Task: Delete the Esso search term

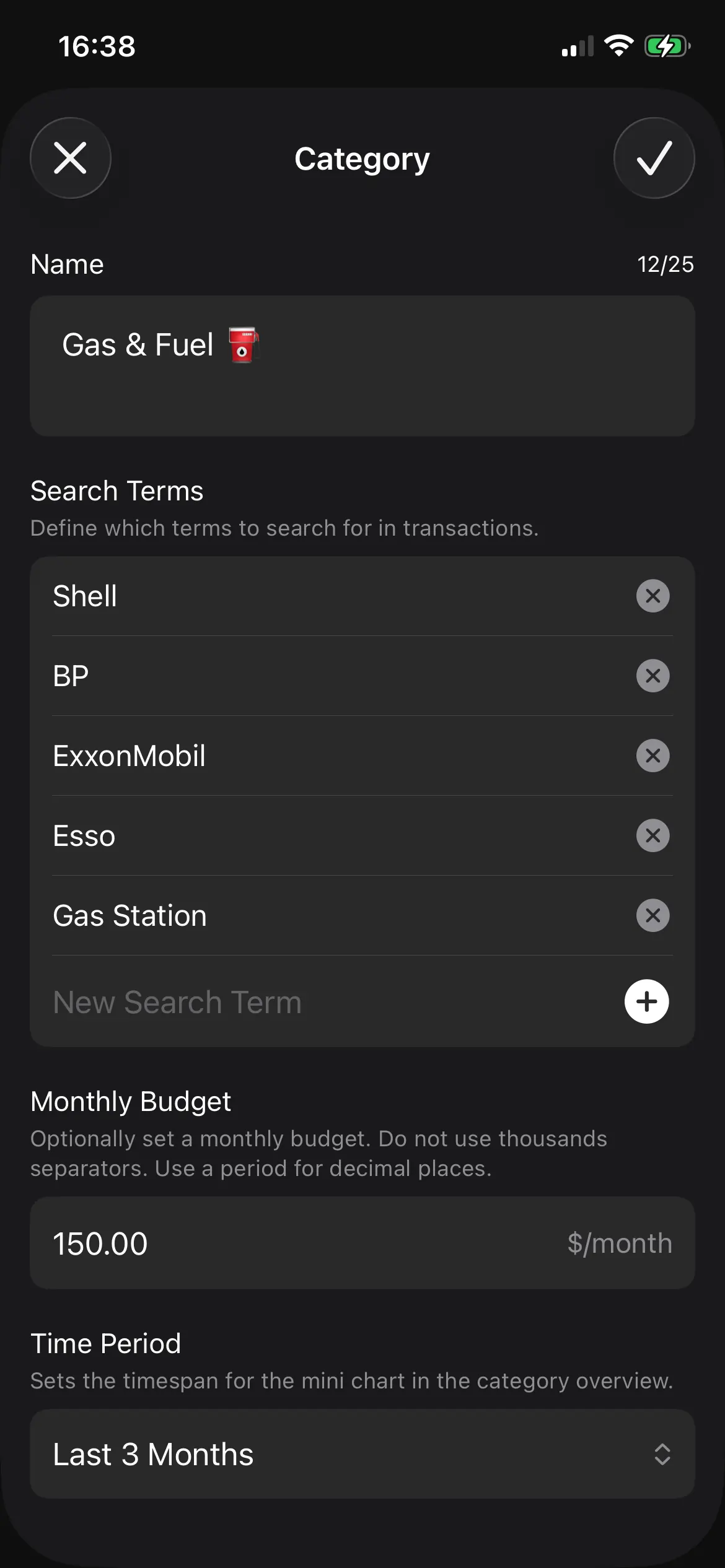Action: 652,835
